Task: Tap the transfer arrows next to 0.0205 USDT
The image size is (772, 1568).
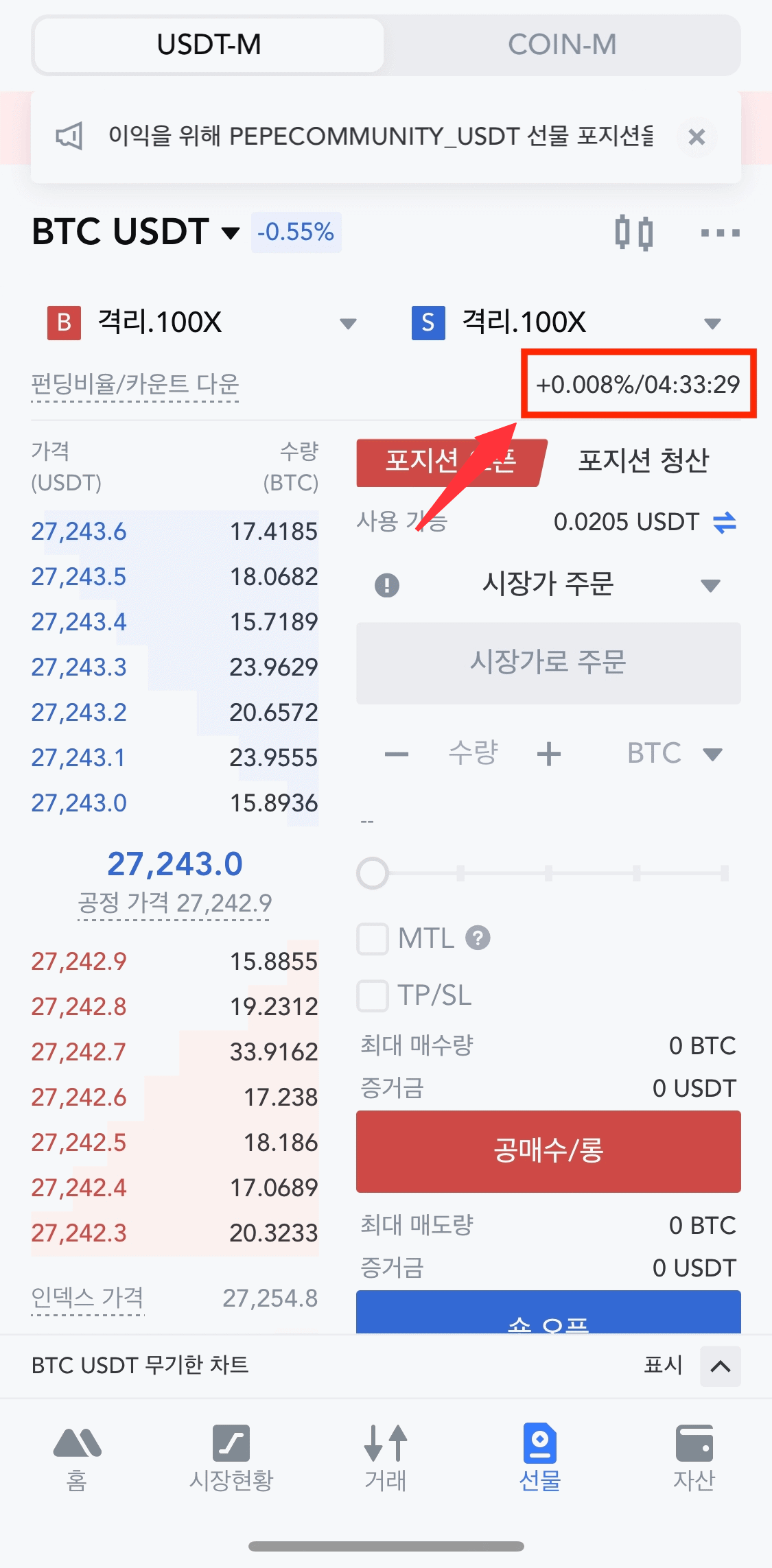Action: (725, 523)
